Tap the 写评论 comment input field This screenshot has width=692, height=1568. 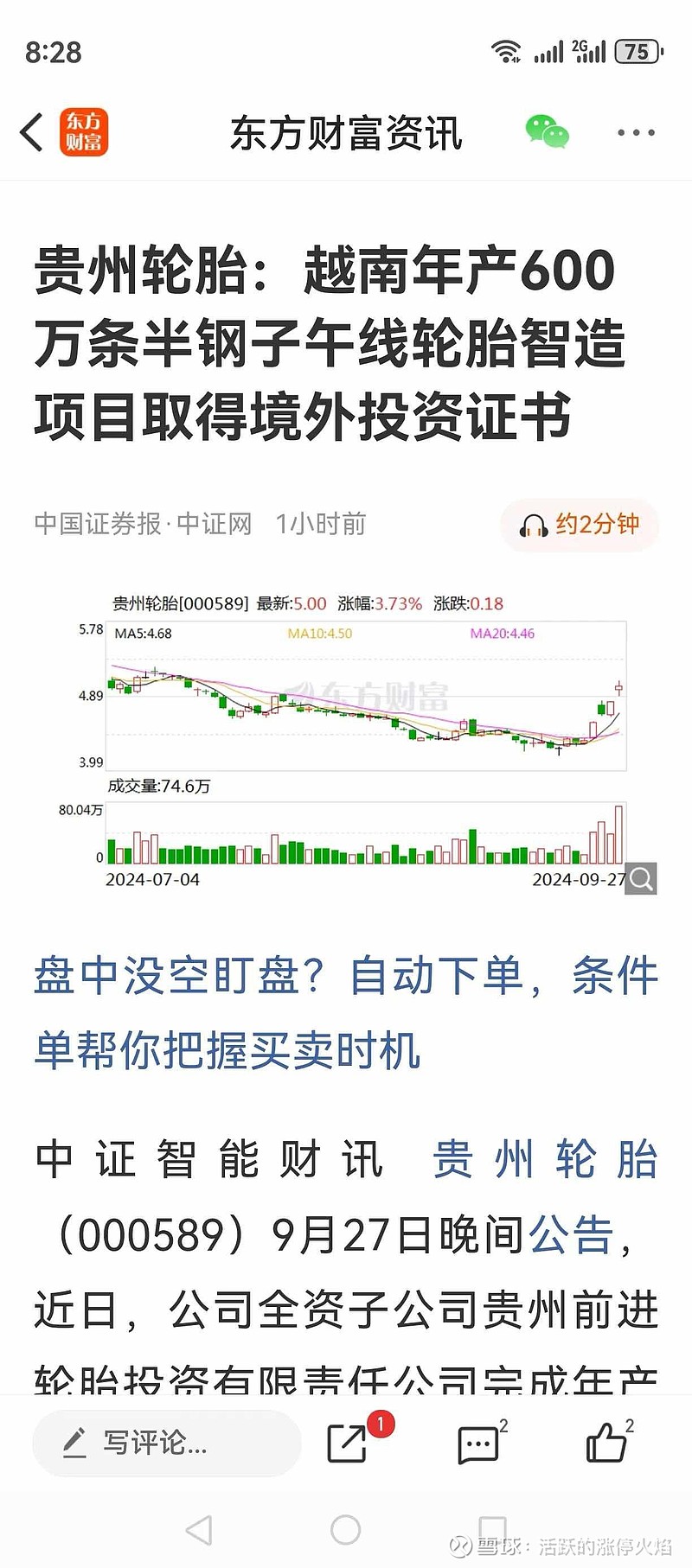tap(164, 1442)
